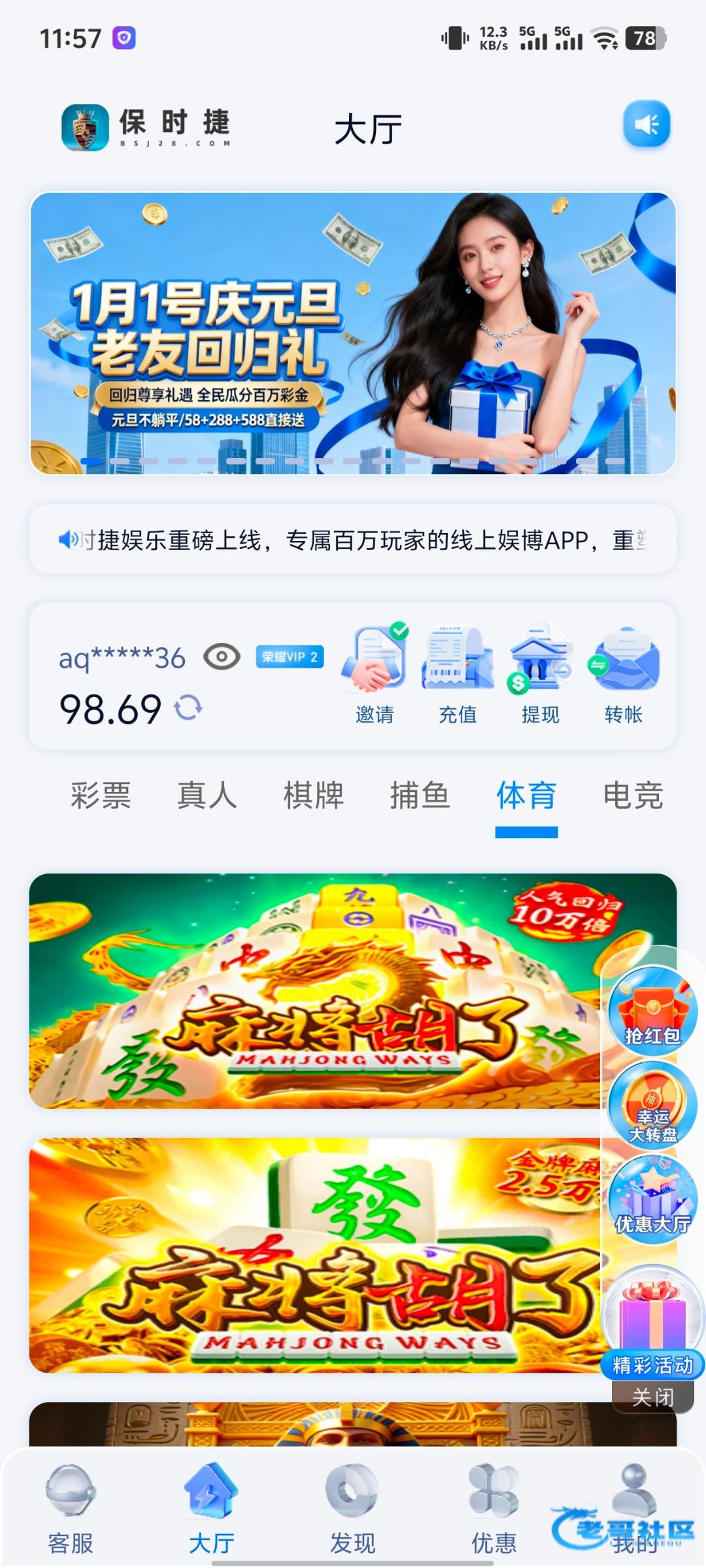
Task: Open 邀请 invite shortcut
Action: point(375,675)
